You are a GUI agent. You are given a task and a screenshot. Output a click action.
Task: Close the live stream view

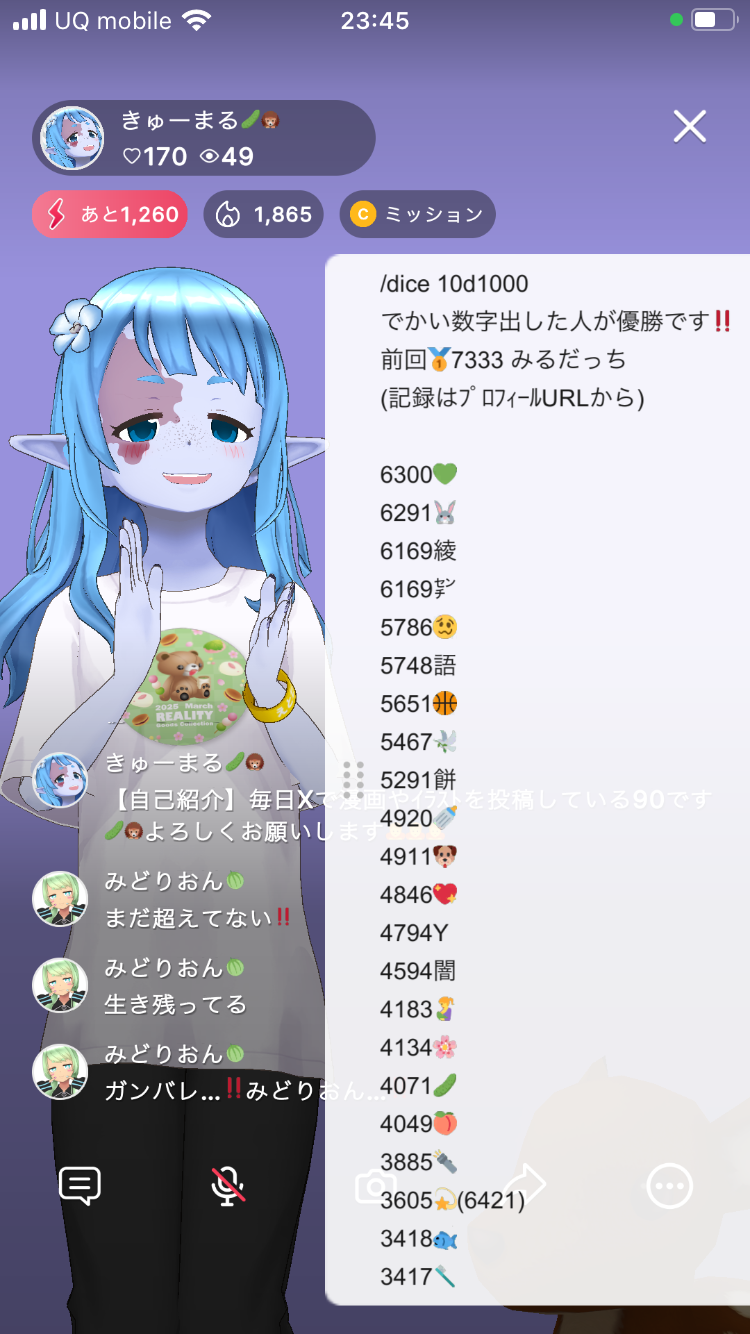690,126
